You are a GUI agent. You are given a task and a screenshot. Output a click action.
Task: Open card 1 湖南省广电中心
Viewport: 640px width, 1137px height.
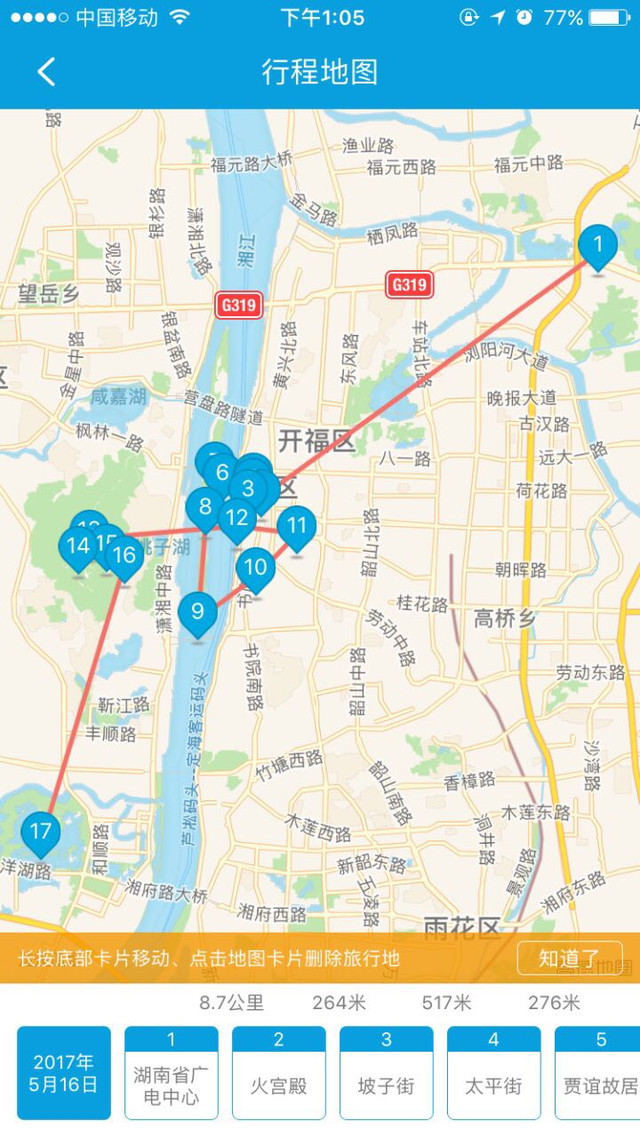tap(171, 1072)
